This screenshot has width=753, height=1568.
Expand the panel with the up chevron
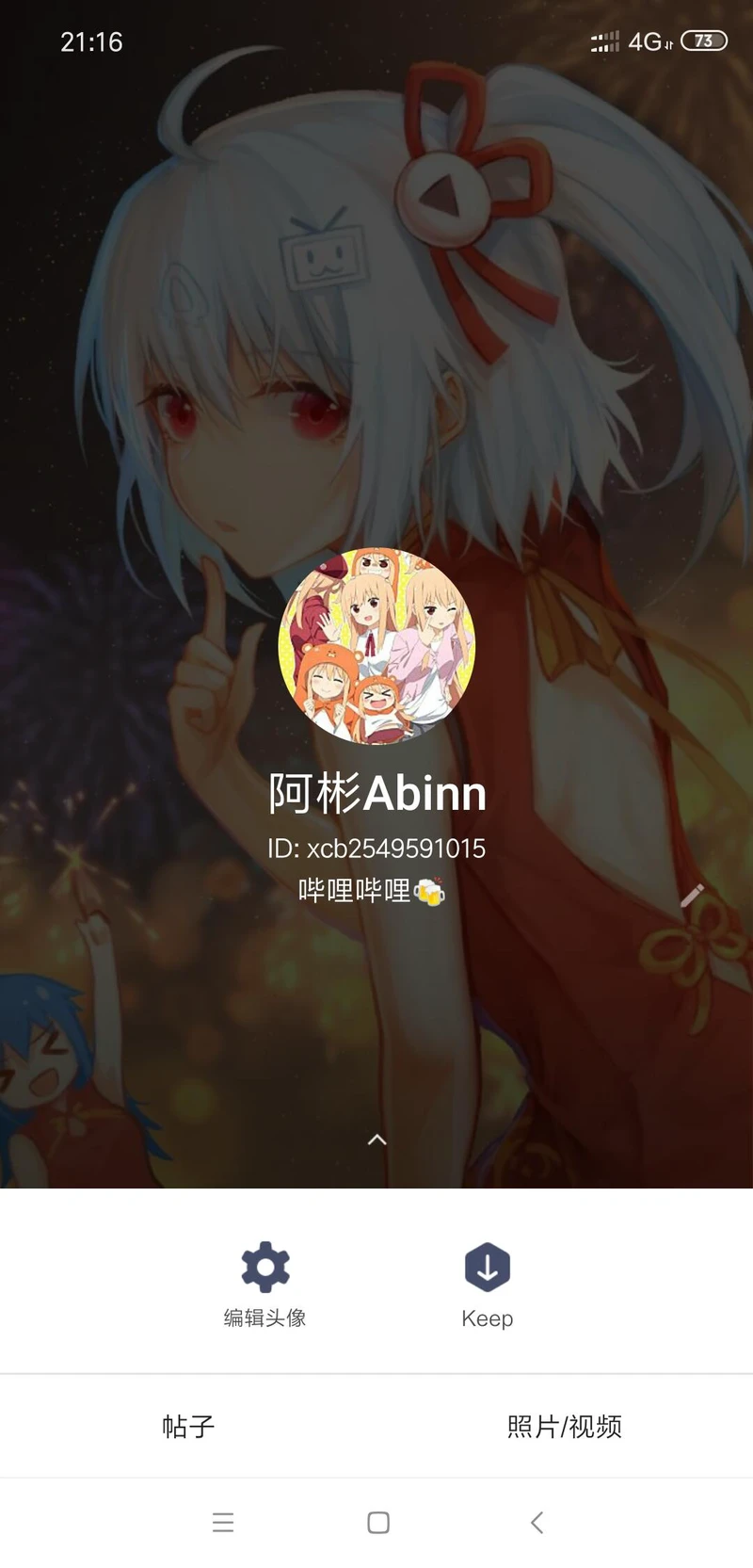(x=376, y=1140)
